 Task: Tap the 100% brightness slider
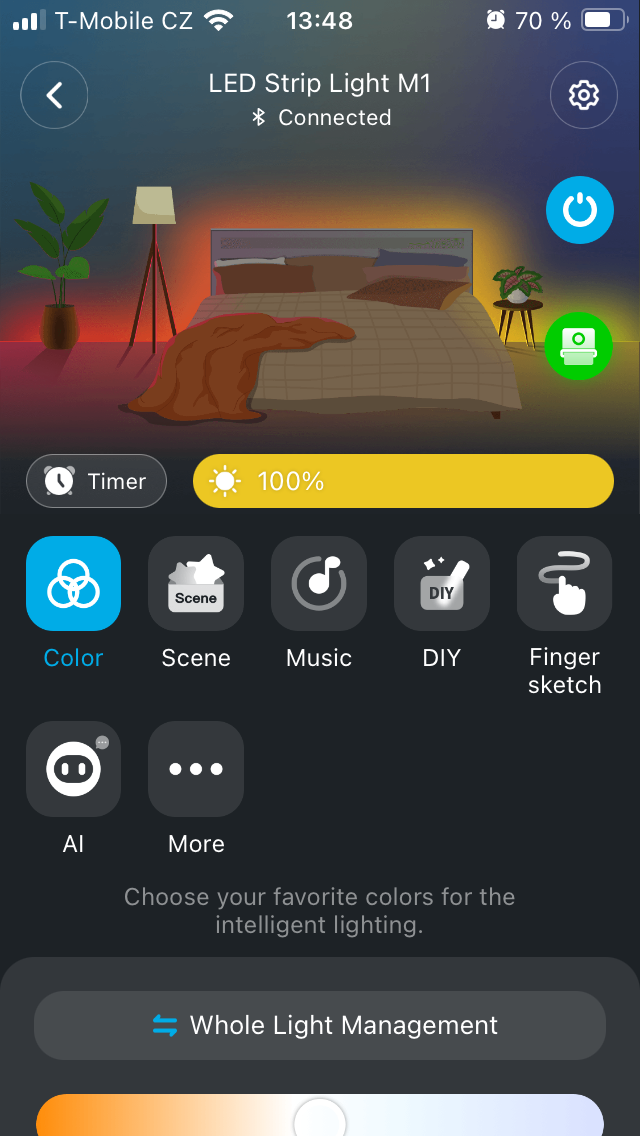(403, 481)
